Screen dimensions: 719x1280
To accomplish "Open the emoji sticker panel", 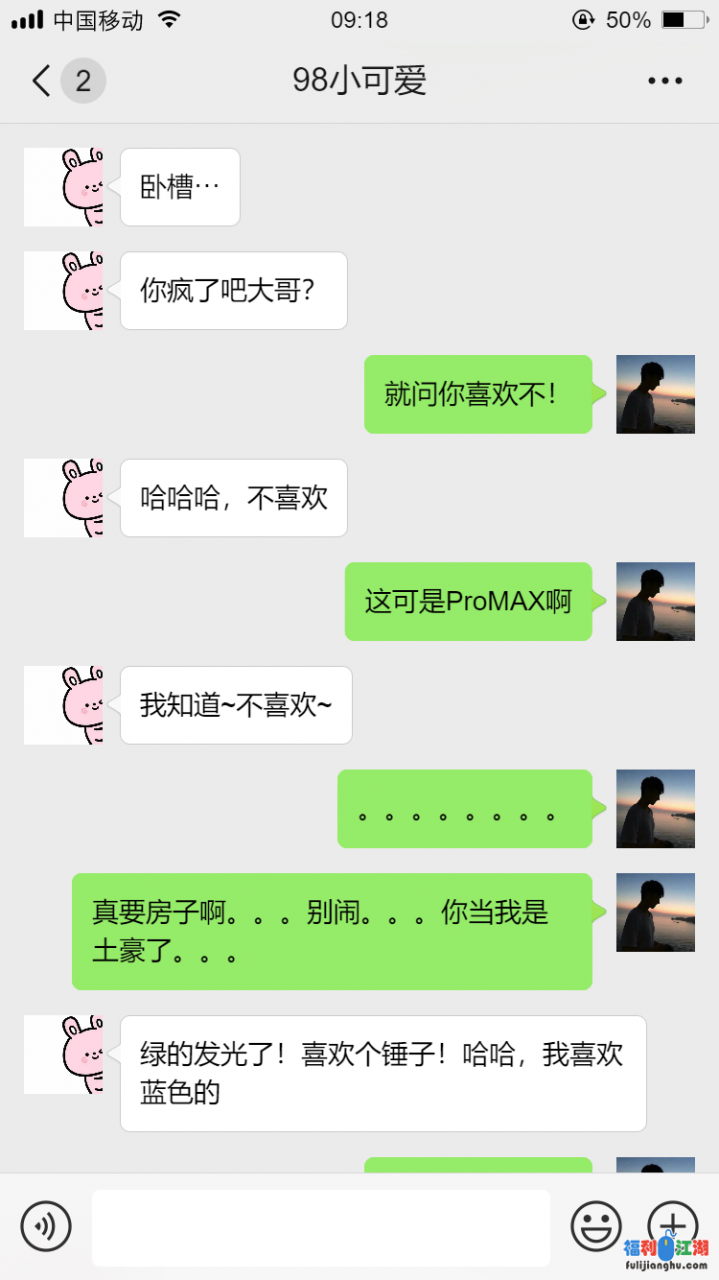I will 596,1225.
